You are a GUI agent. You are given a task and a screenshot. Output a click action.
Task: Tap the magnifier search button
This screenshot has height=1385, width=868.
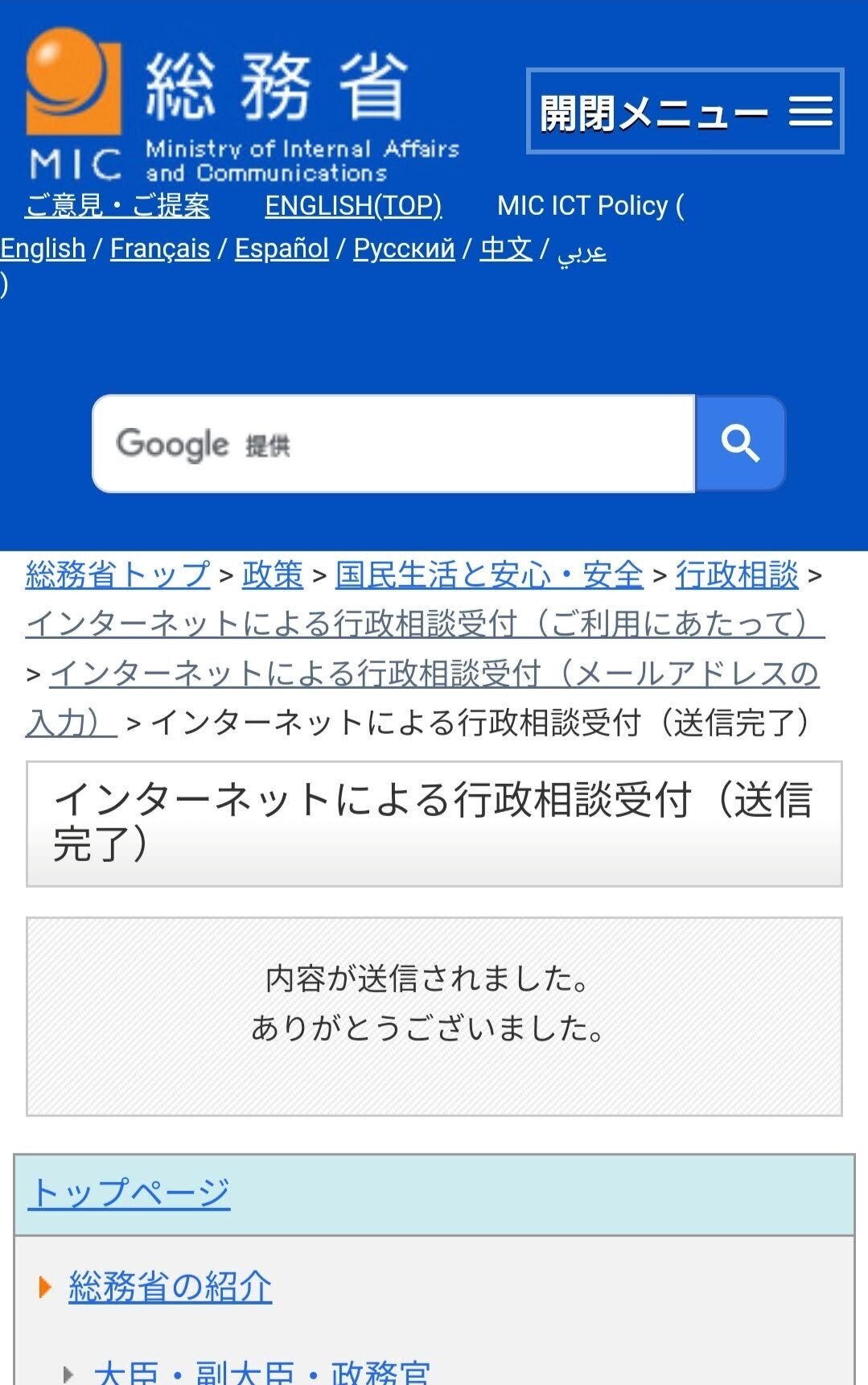pos(740,443)
